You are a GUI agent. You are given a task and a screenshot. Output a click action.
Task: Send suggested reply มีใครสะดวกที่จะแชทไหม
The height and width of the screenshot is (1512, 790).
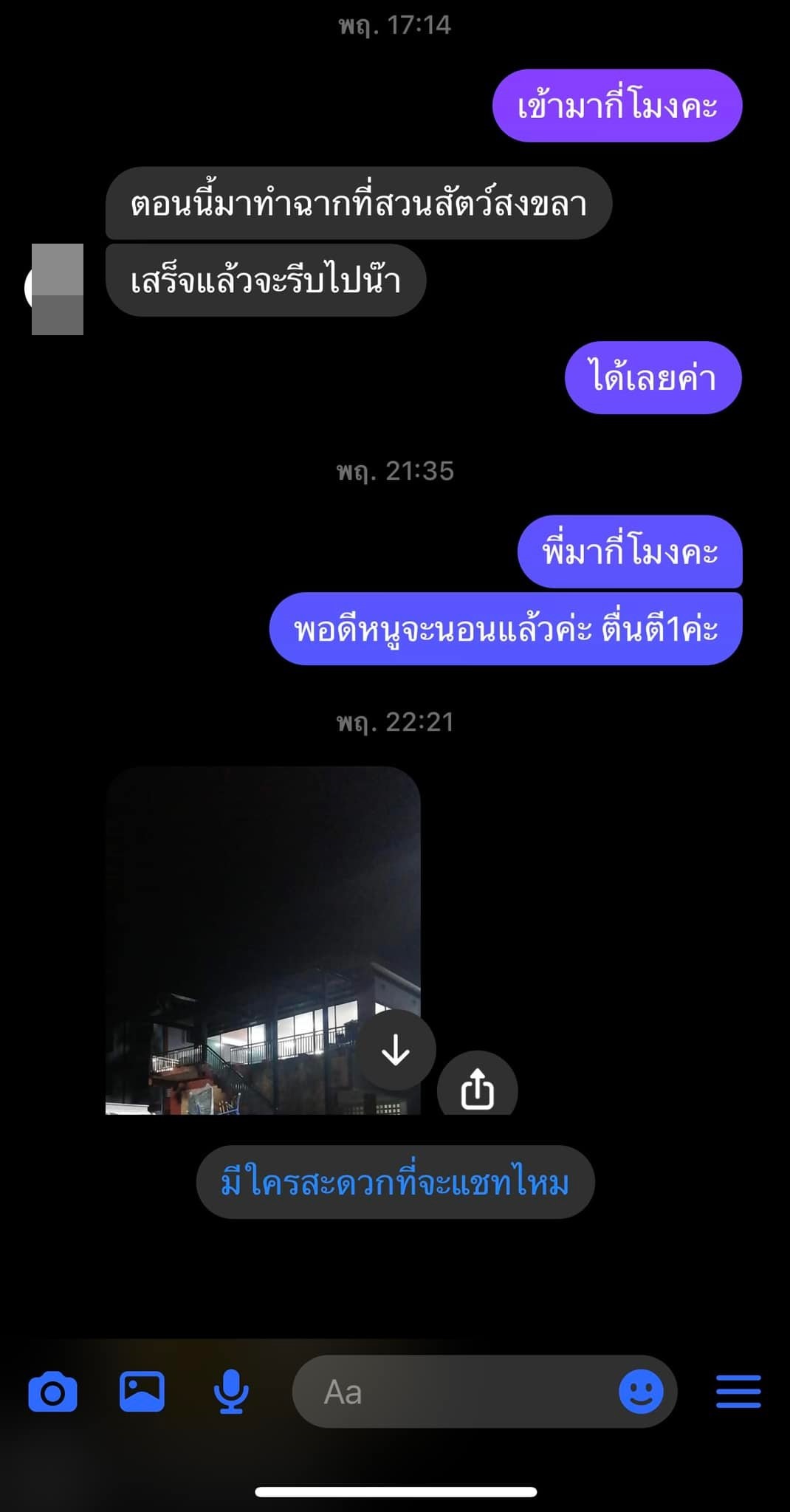point(395,1182)
